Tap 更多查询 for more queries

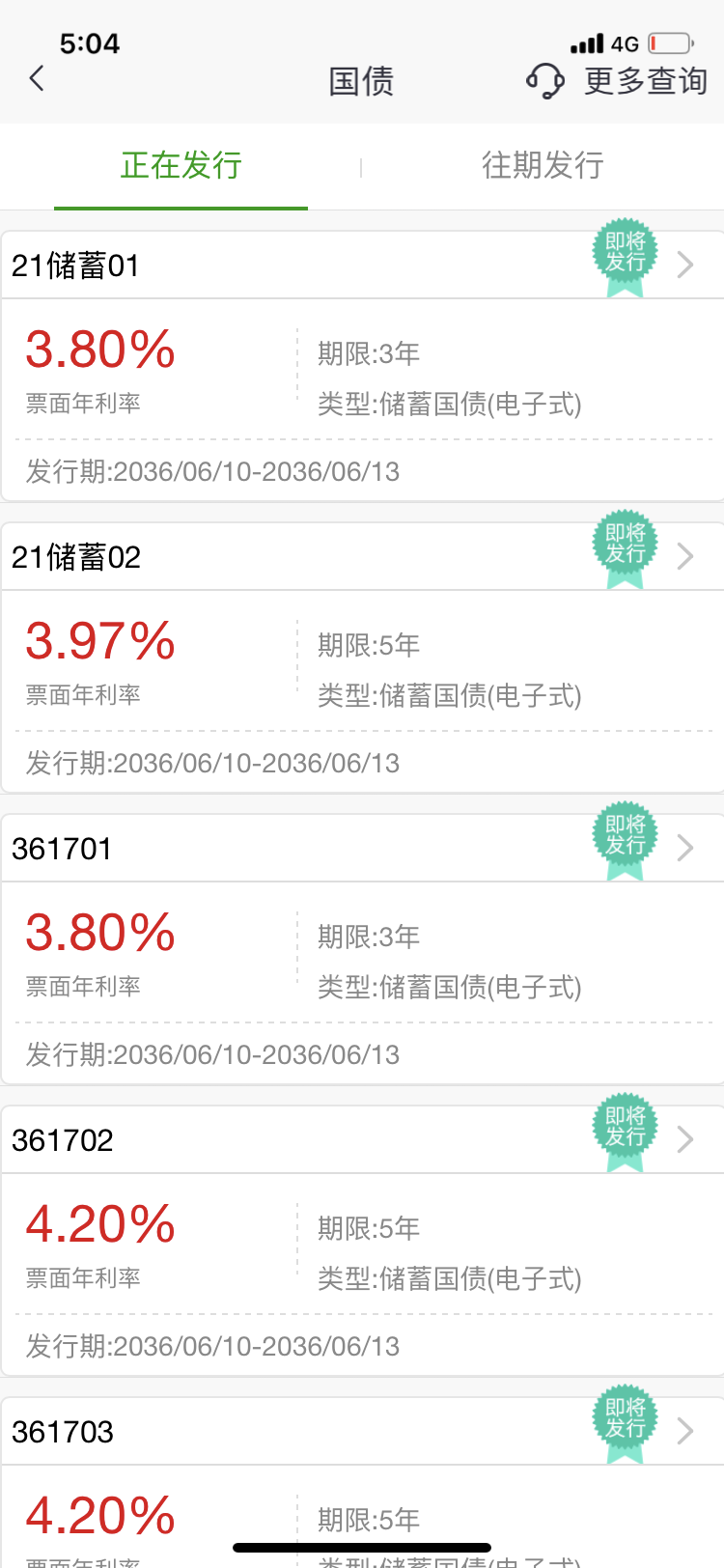click(x=646, y=80)
